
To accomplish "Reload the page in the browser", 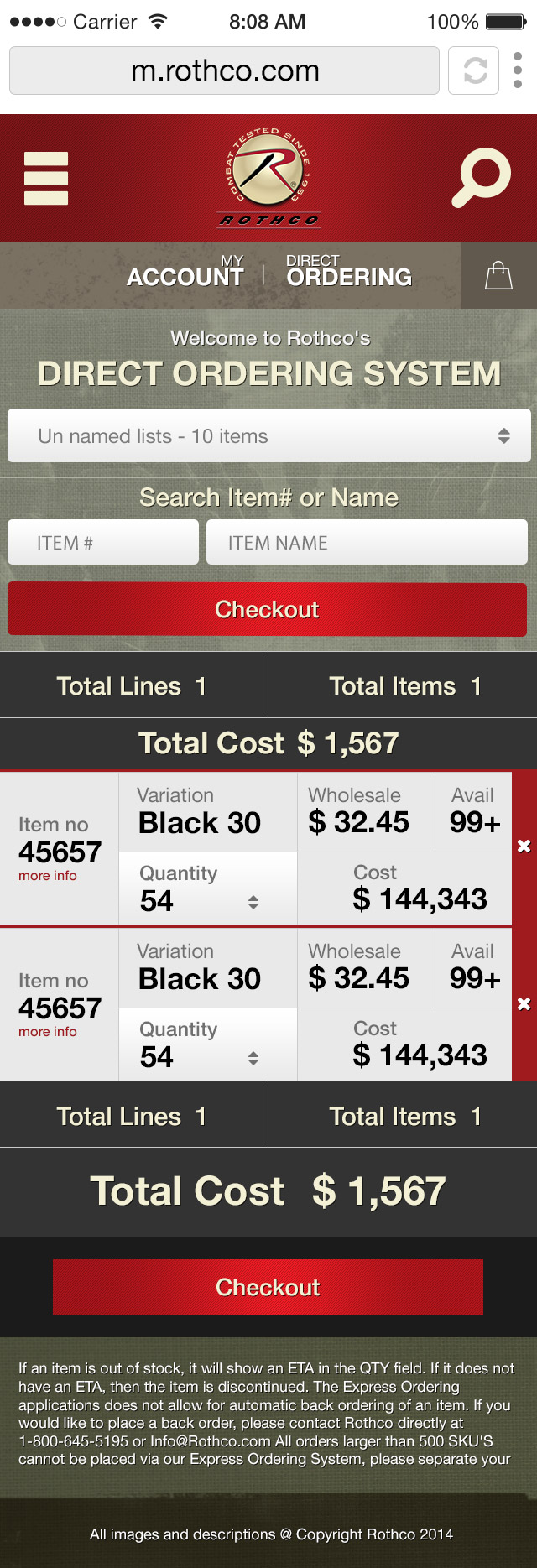I will (475, 70).
